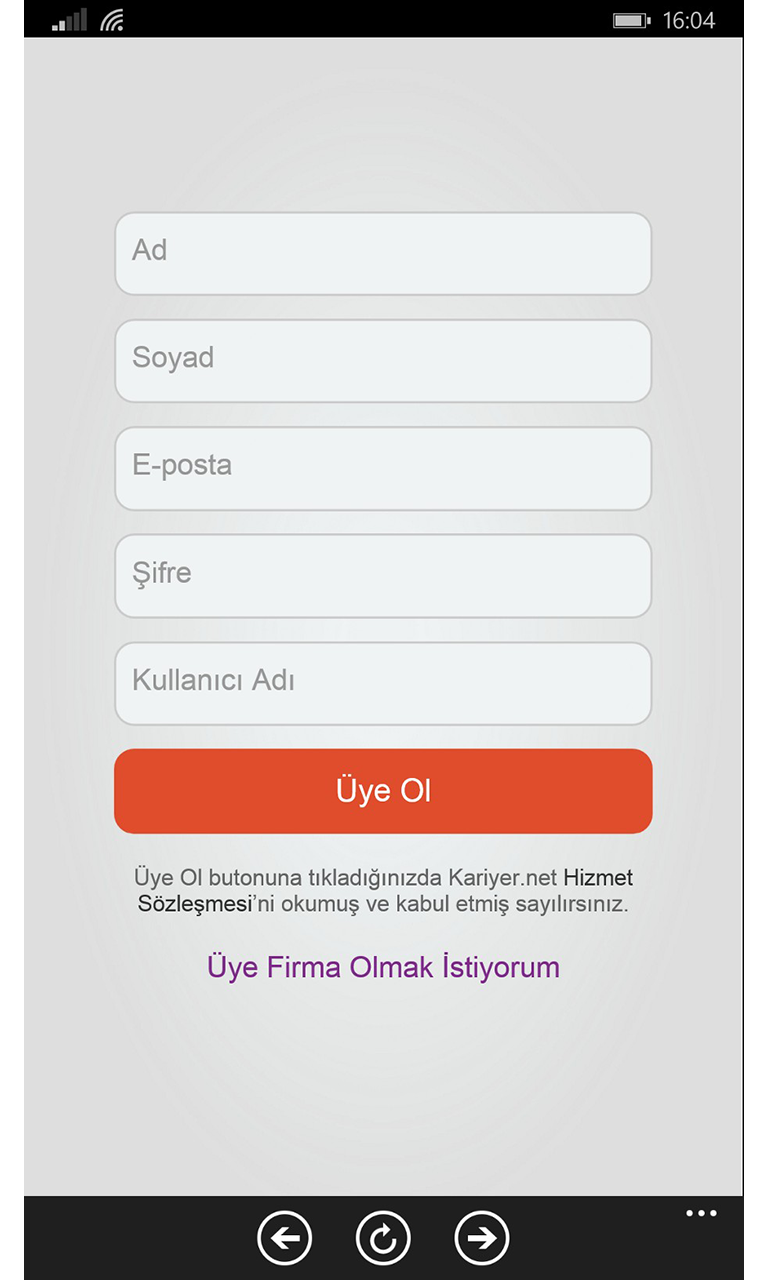Tap the Ad name field
The width and height of the screenshot is (768, 1280).
tap(383, 253)
